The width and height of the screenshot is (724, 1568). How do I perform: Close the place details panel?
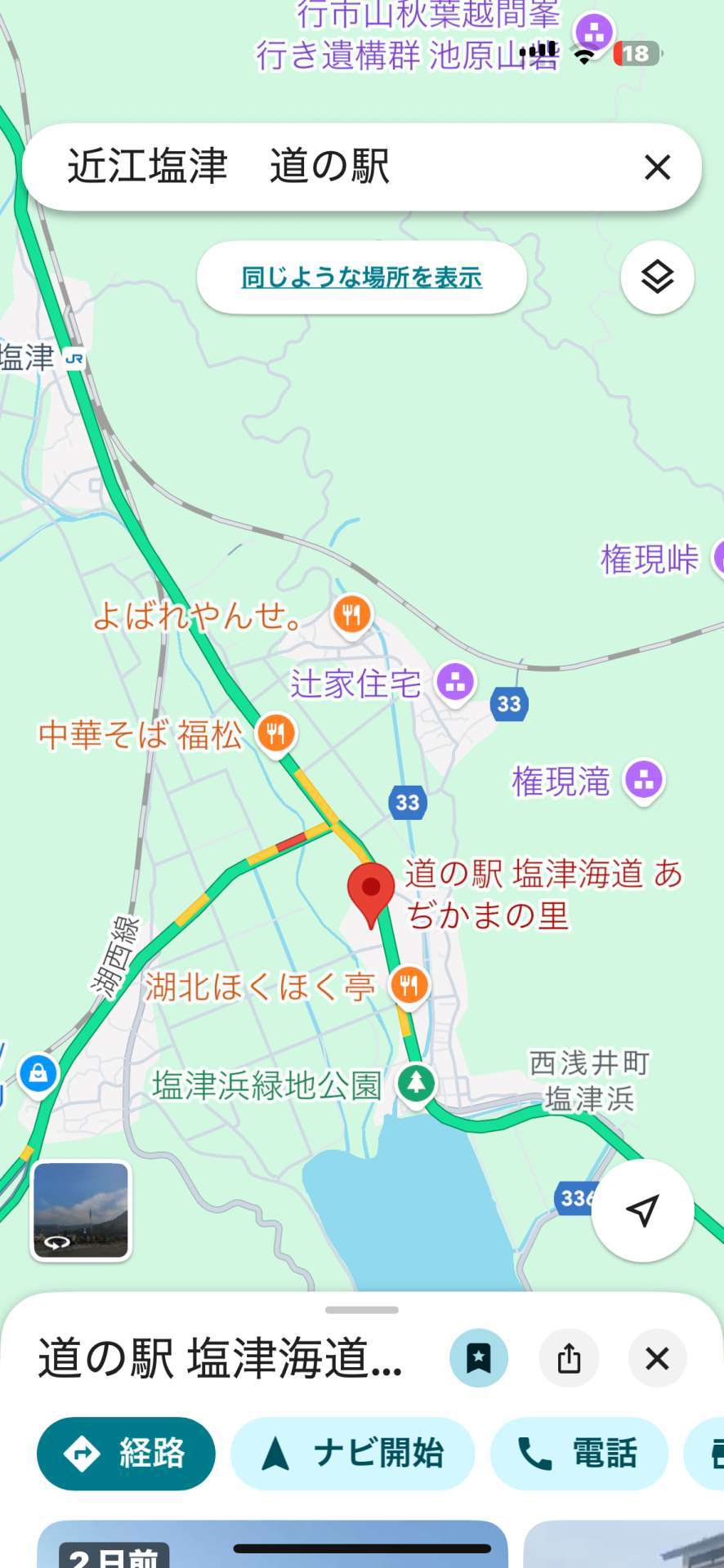pos(657,1358)
